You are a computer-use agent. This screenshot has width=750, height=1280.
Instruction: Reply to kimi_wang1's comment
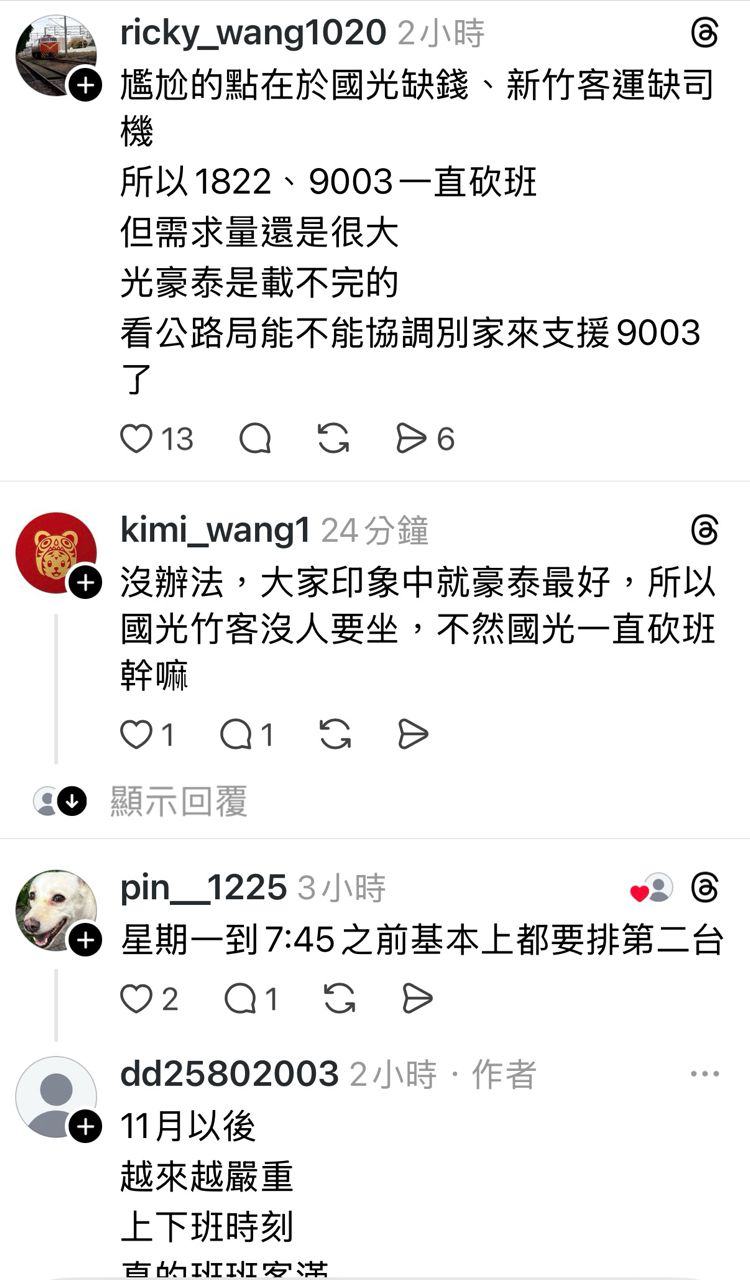(236, 735)
